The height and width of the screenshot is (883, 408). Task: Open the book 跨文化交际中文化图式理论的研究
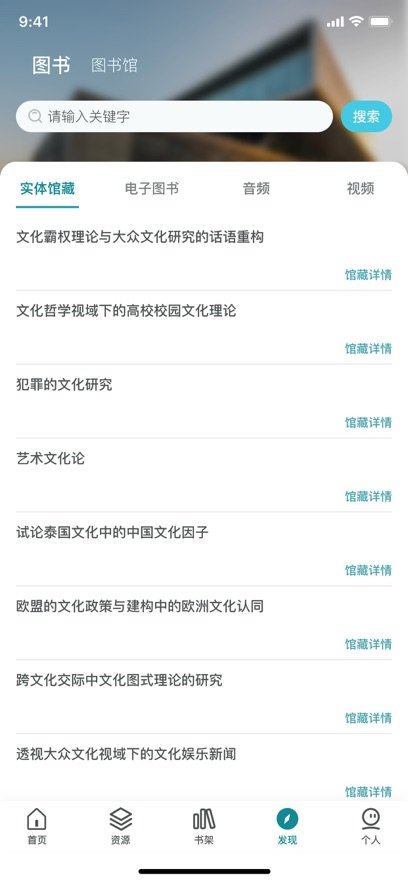119,680
